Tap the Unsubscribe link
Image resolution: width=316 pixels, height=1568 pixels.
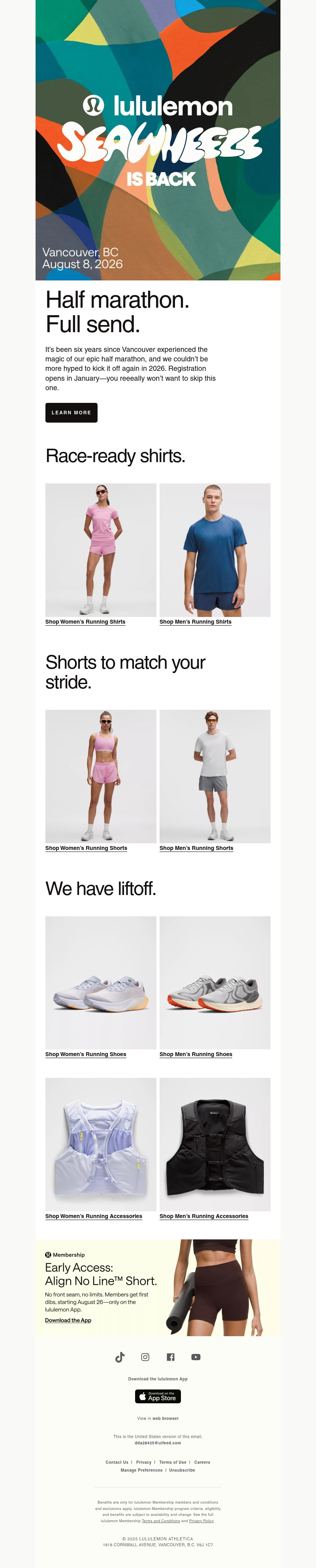pos(182,1470)
